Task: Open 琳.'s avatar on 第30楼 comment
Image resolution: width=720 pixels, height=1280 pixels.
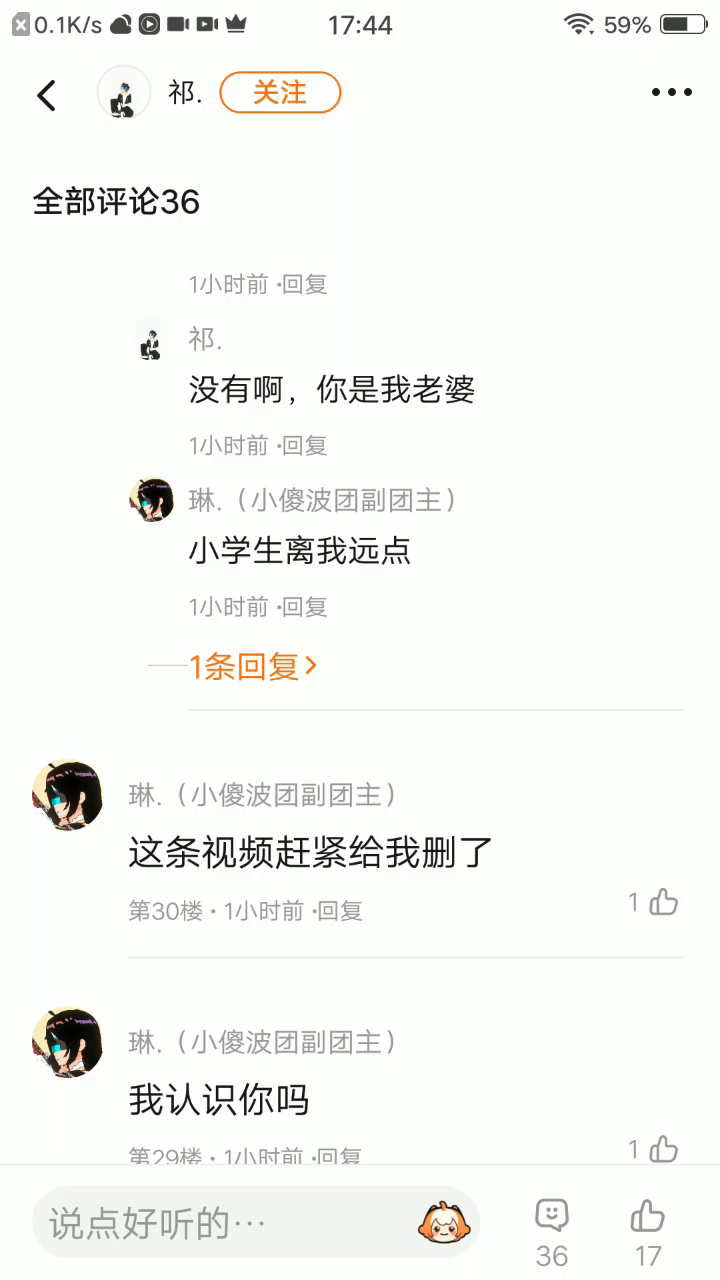Action: (68, 795)
